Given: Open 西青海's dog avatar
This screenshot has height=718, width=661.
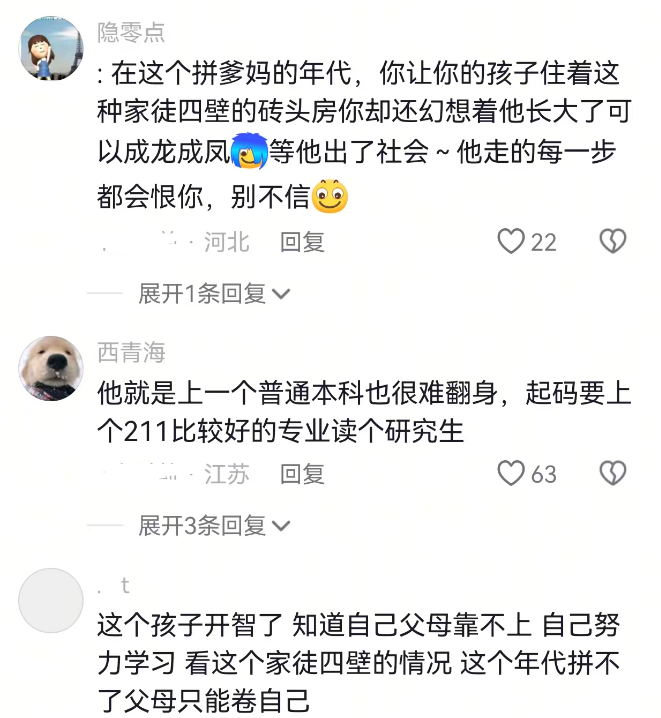Looking at the screenshot, I should pyautogui.click(x=51, y=367).
